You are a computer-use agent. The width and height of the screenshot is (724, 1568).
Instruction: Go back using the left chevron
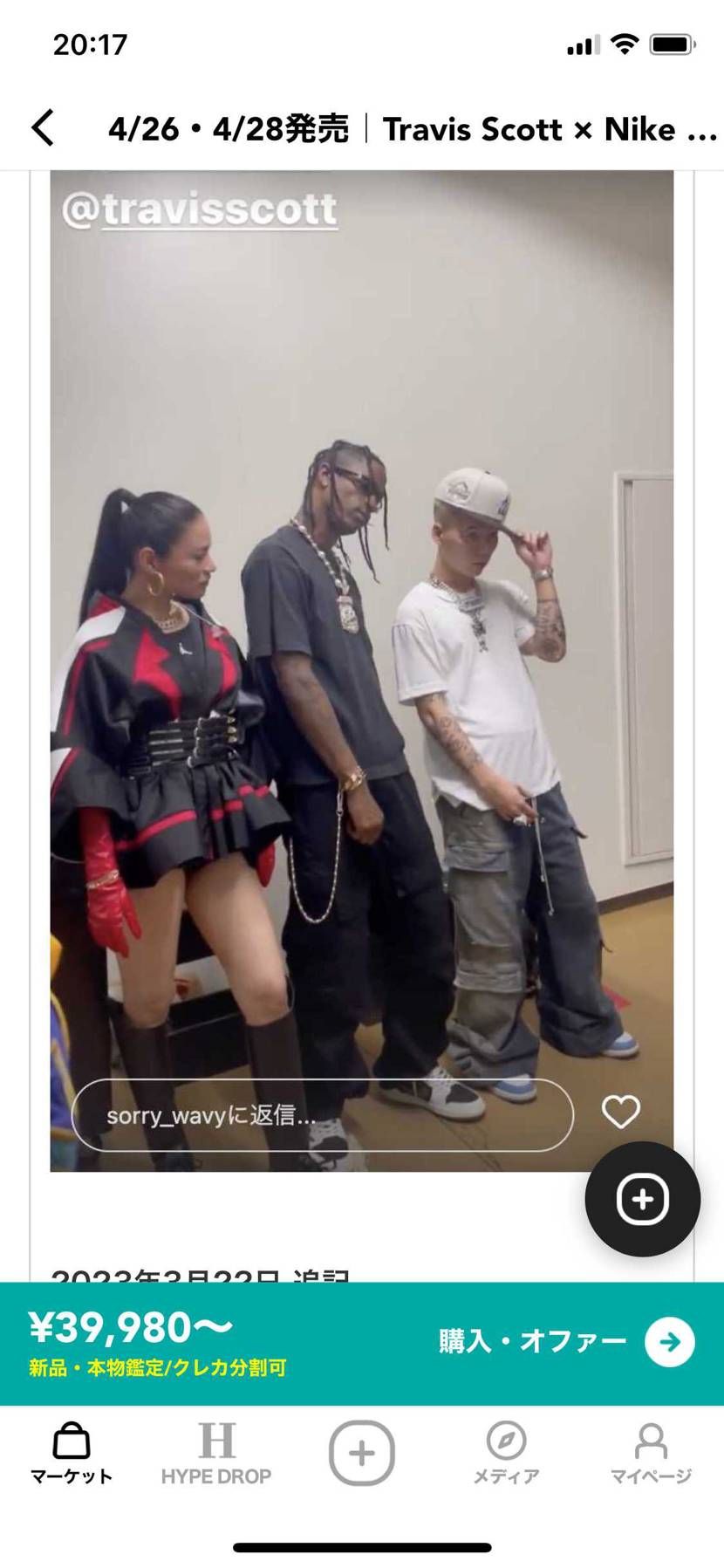pyautogui.click(x=45, y=127)
